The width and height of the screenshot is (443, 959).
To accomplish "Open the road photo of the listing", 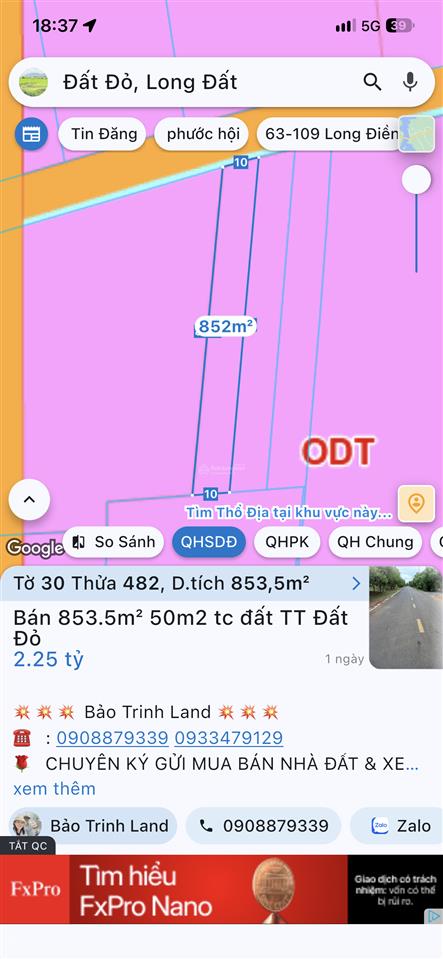I will coord(406,618).
